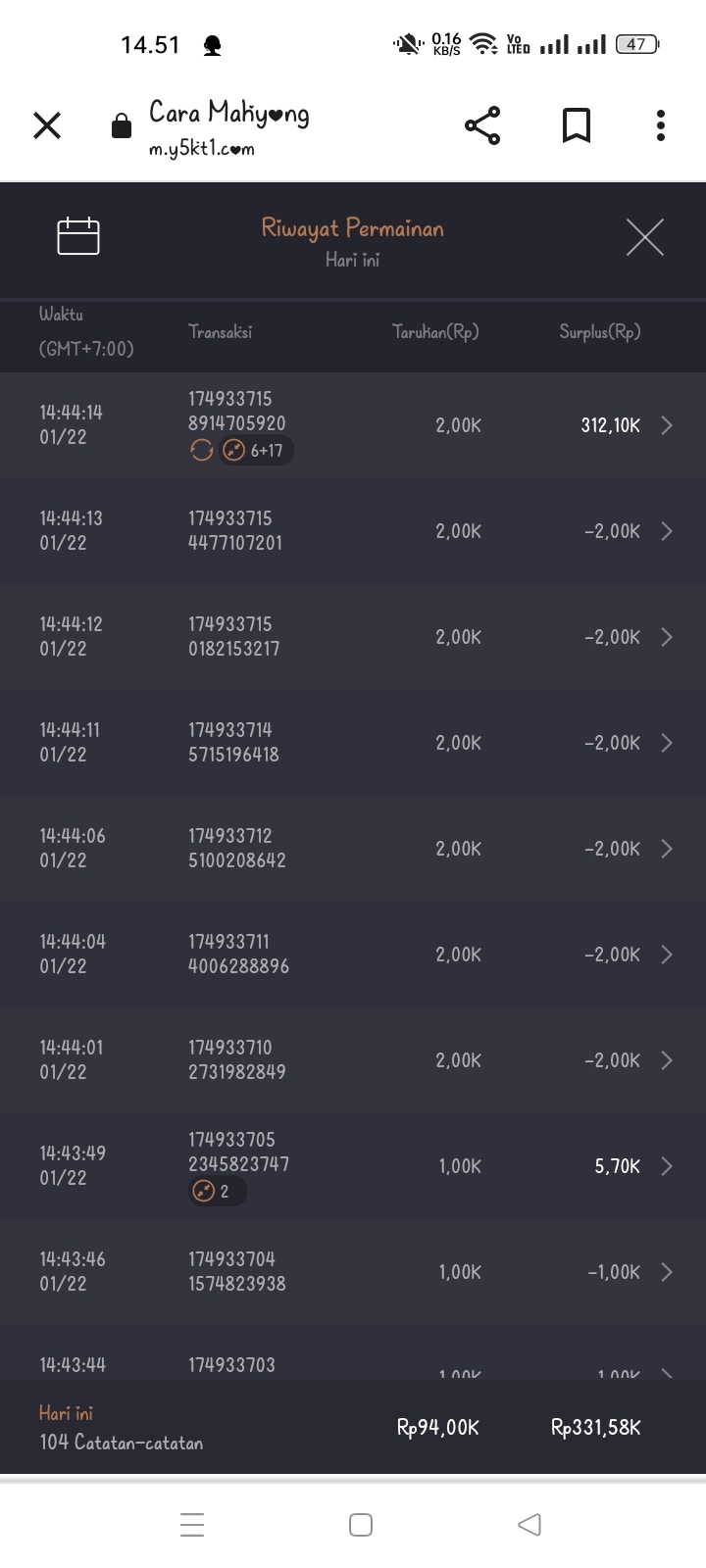This screenshot has width=706, height=1568.
Task: Bookmark this web page
Action: 576,125
